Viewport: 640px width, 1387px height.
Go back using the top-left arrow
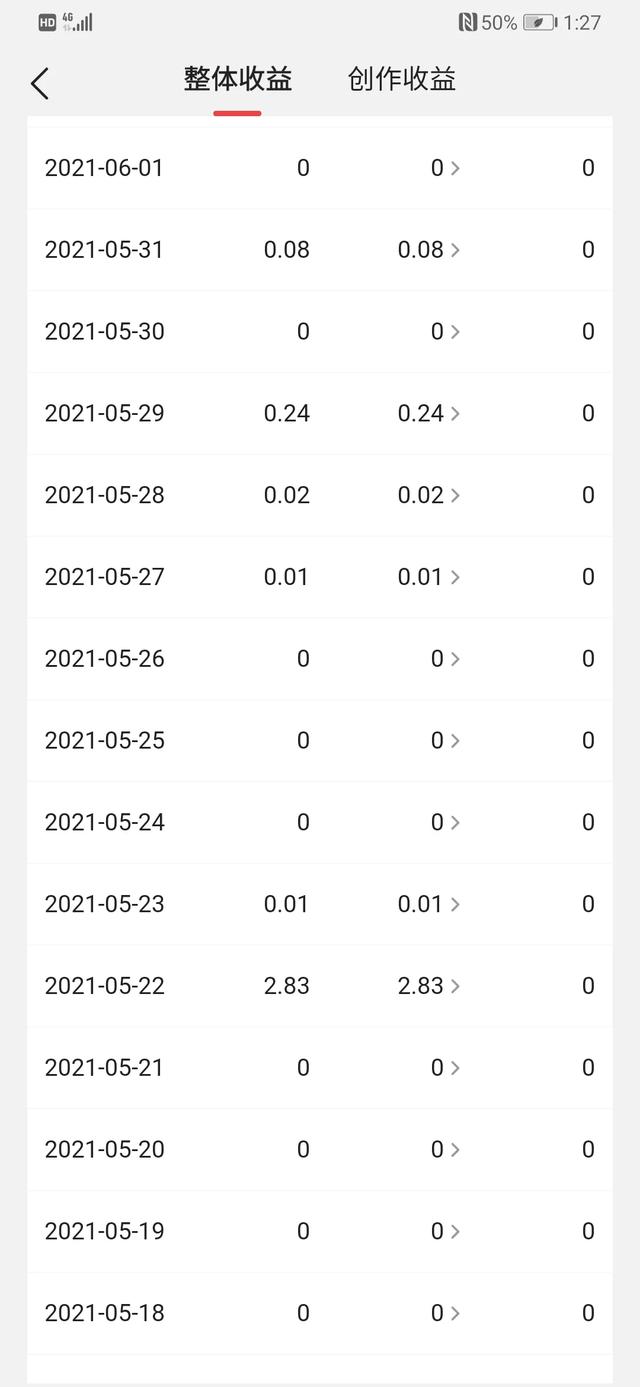(40, 84)
